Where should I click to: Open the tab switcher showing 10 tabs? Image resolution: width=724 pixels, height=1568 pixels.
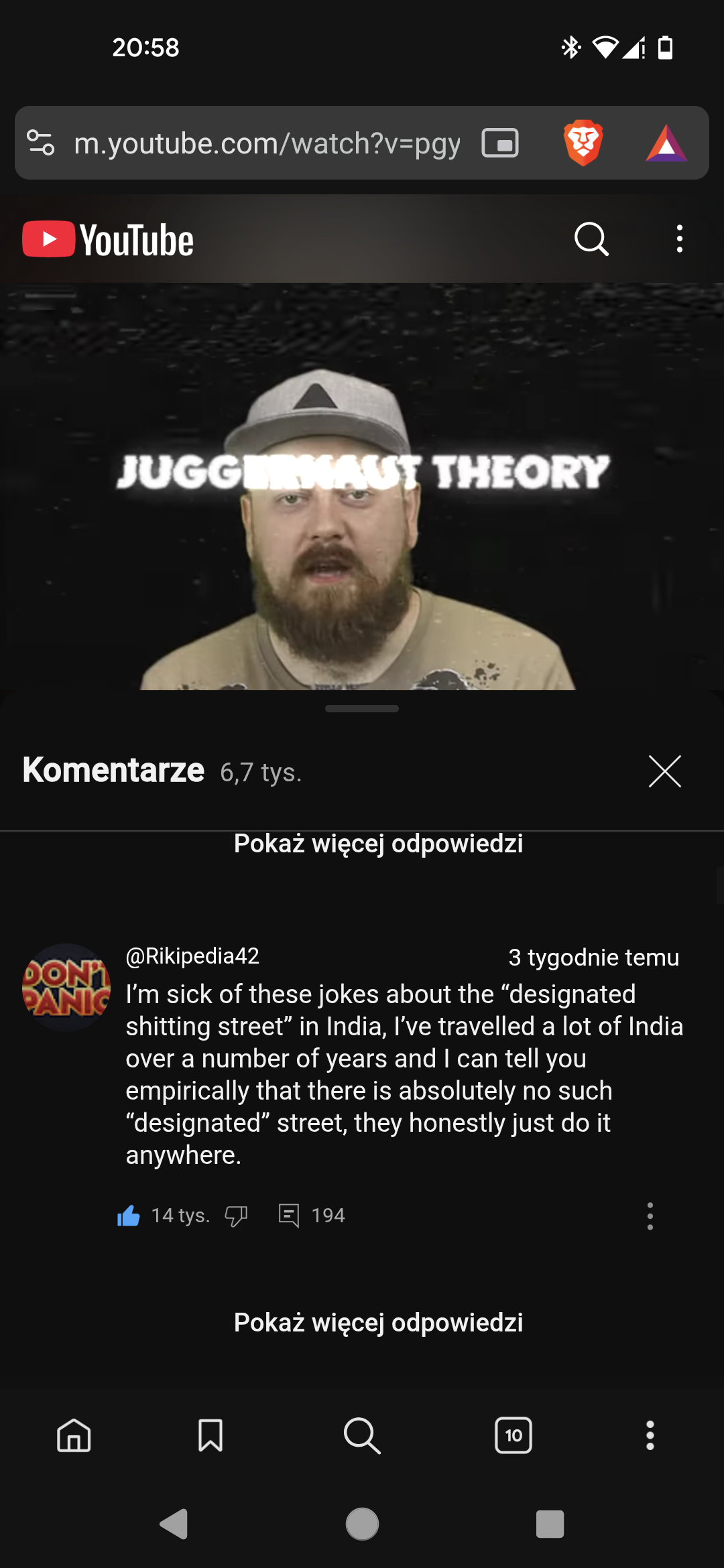pyautogui.click(x=514, y=1435)
